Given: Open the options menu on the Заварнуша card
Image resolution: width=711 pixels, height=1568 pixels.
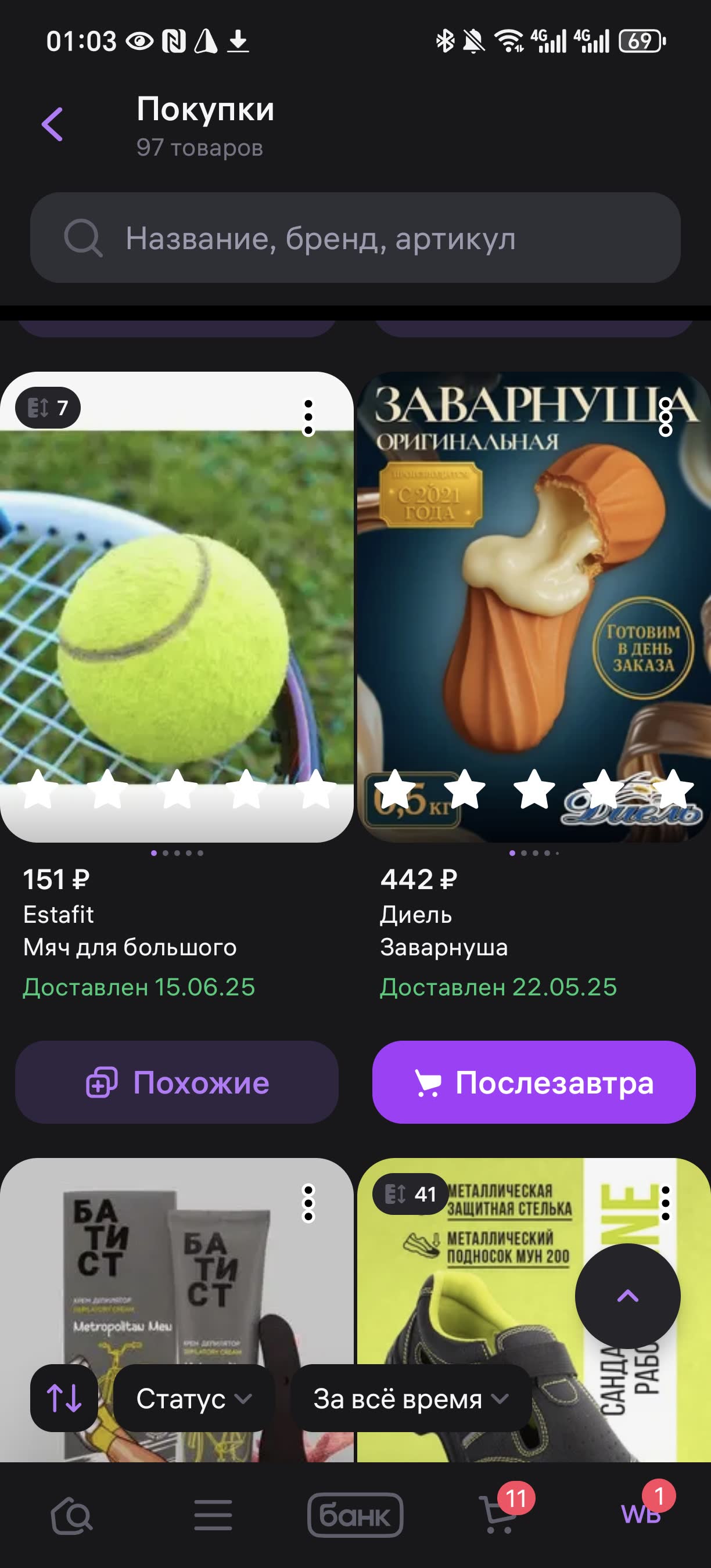Looking at the screenshot, I should pos(665,418).
